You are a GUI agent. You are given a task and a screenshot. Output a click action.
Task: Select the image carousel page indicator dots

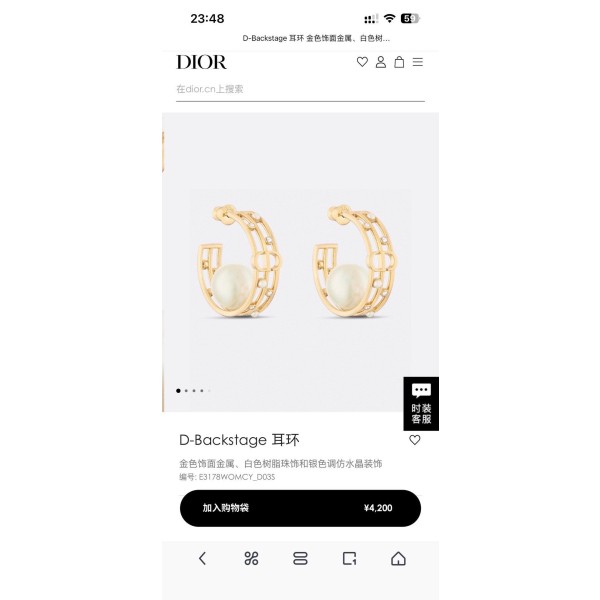click(190, 391)
